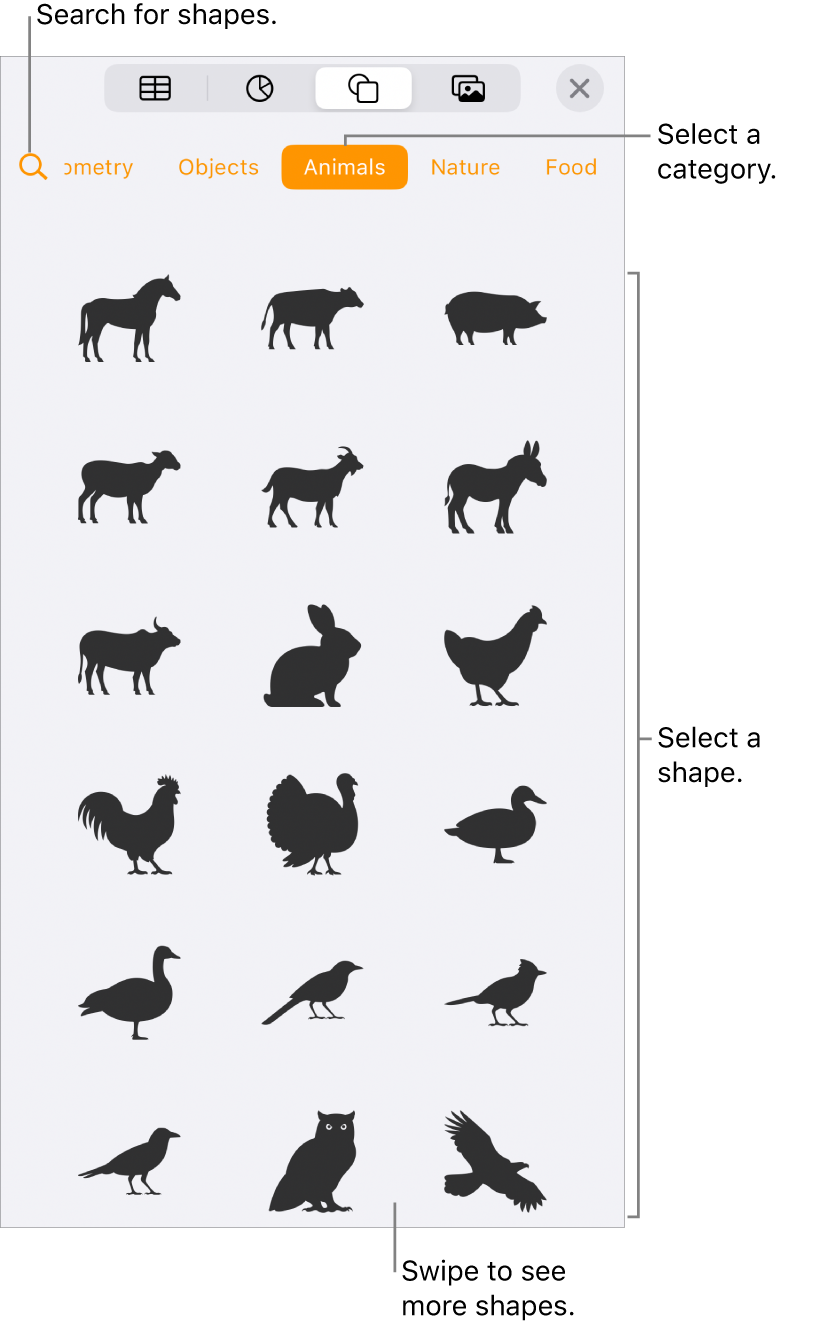The width and height of the screenshot is (814, 1327).
Task: Insert the goat shape
Action: coord(312,487)
